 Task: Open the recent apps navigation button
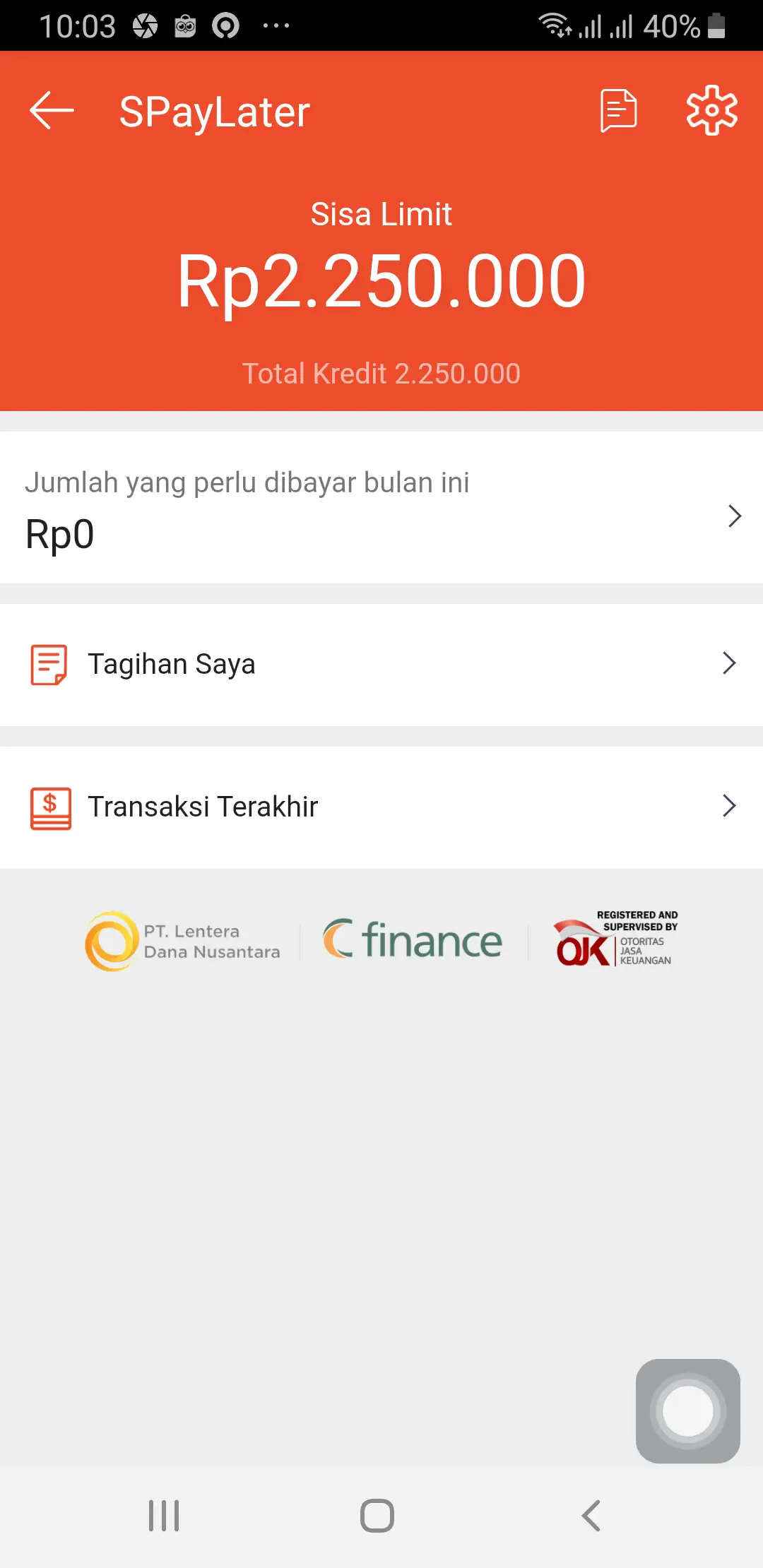tap(164, 1514)
